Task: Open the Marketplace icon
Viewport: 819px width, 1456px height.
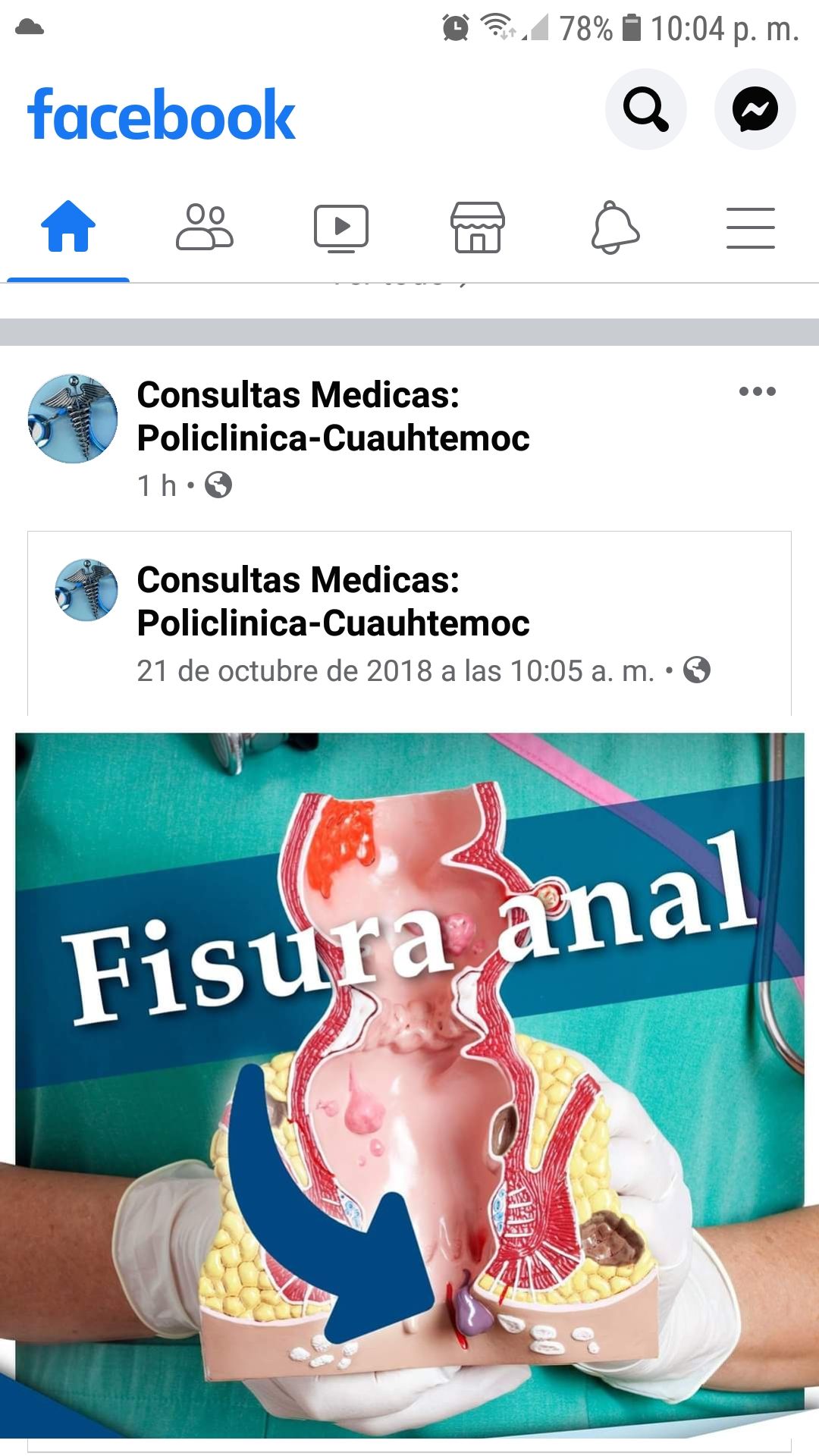Action: pos(478,227)
